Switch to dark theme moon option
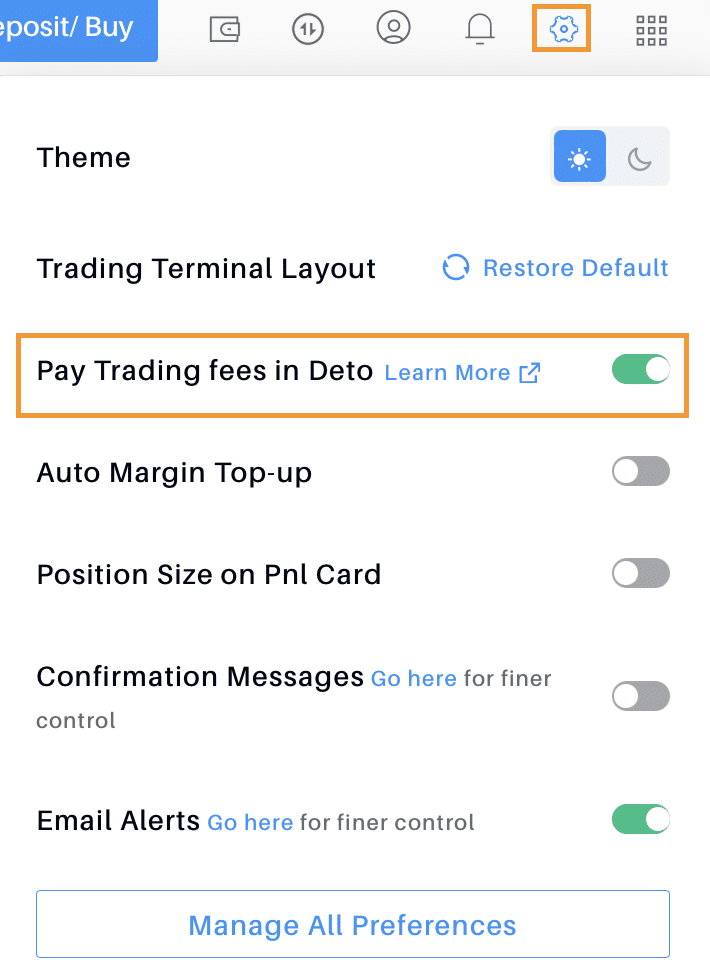 pos(639,157)
